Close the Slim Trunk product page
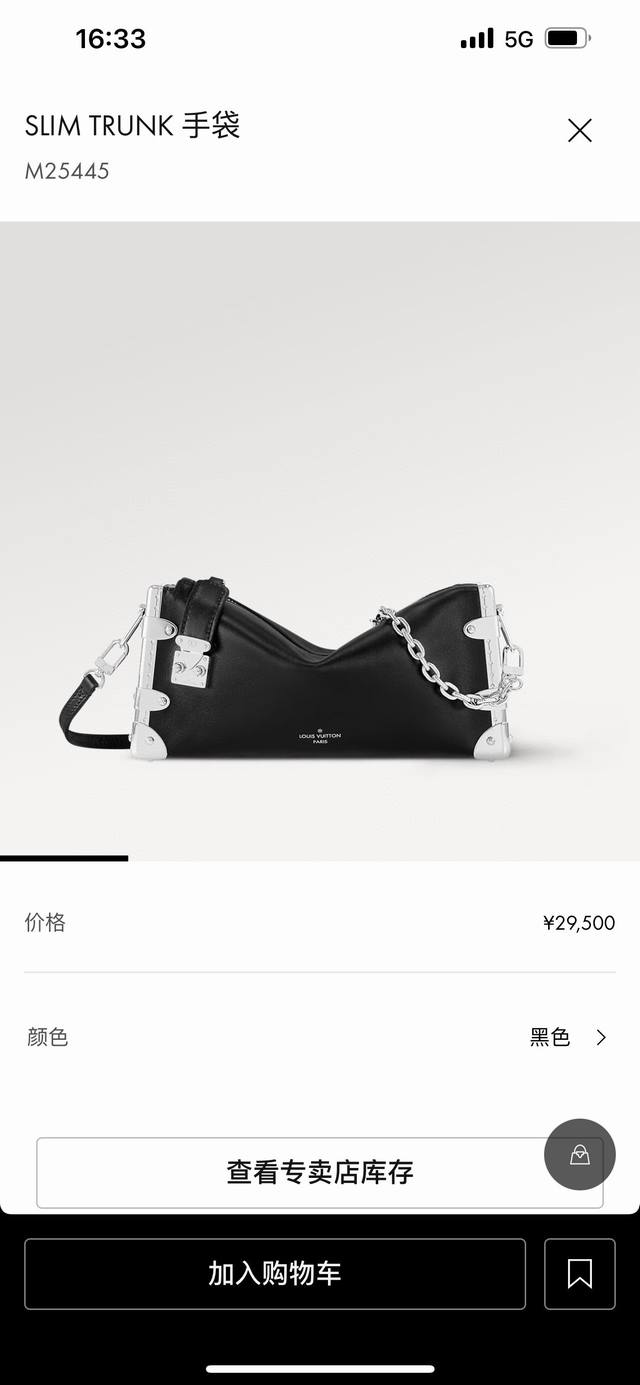The height and width of the screenshot is (1385, 640). click(x=579, y=131)
